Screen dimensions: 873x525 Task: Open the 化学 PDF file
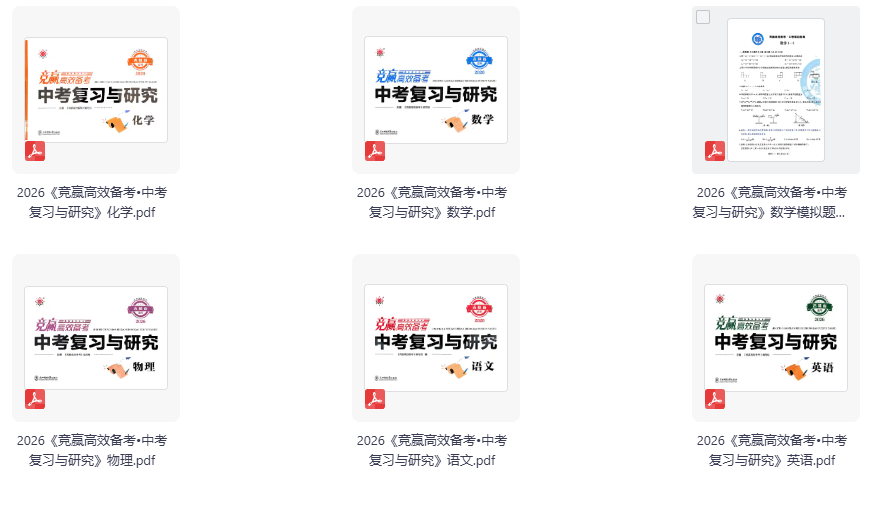(96, 90)
